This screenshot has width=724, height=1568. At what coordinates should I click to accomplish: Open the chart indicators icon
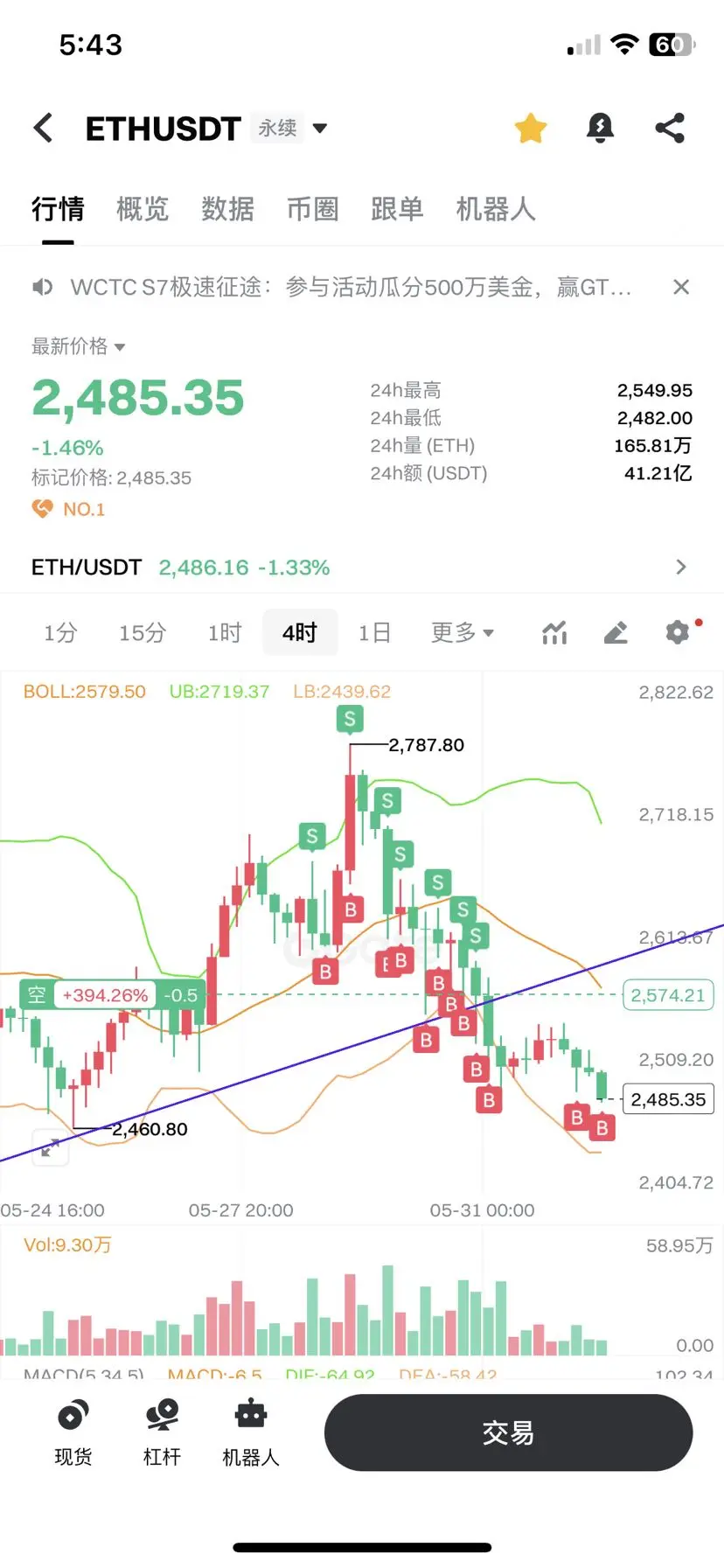click(554, 632)
